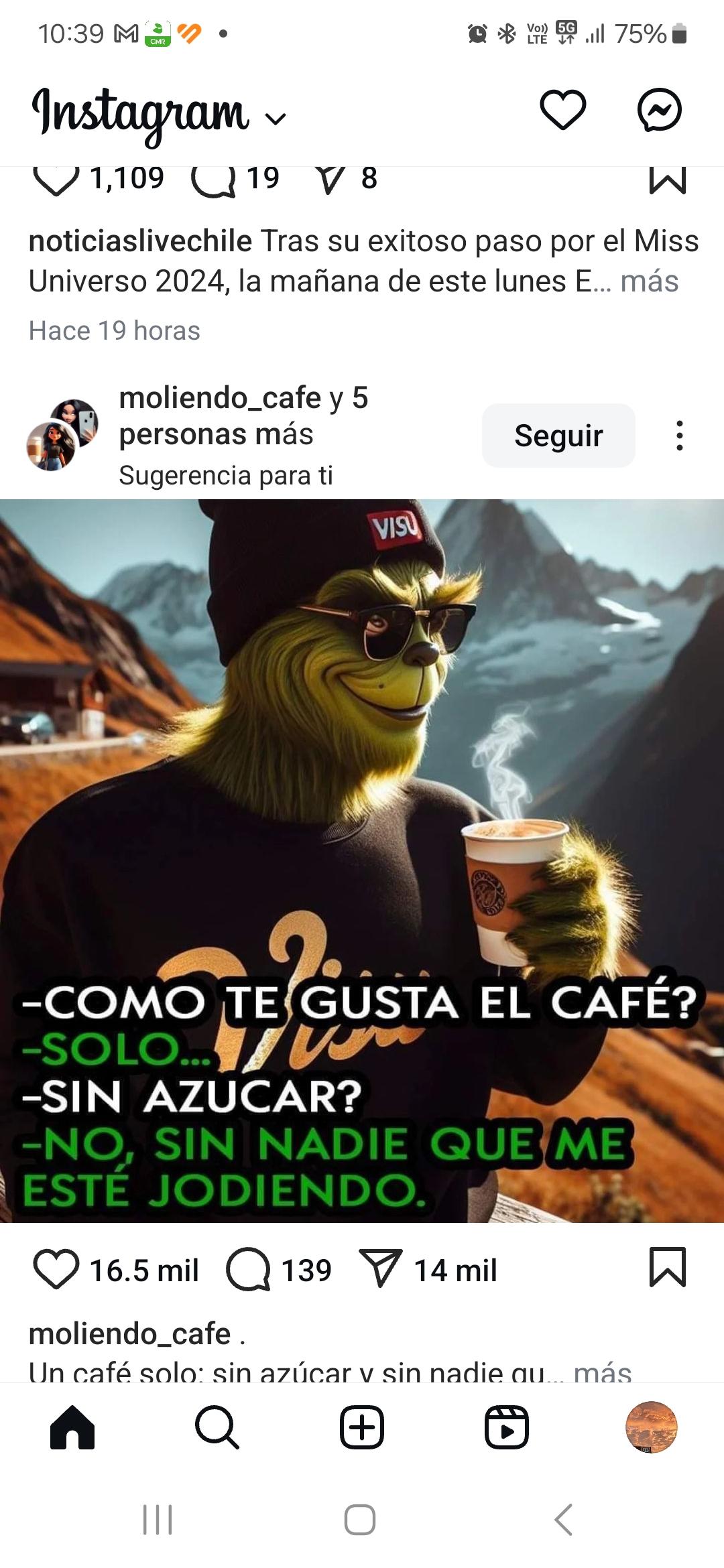Viewport: 724px width, 1568px height.
Task: Expand moliendo_cafe caption with más
Action: [602, 1371]
